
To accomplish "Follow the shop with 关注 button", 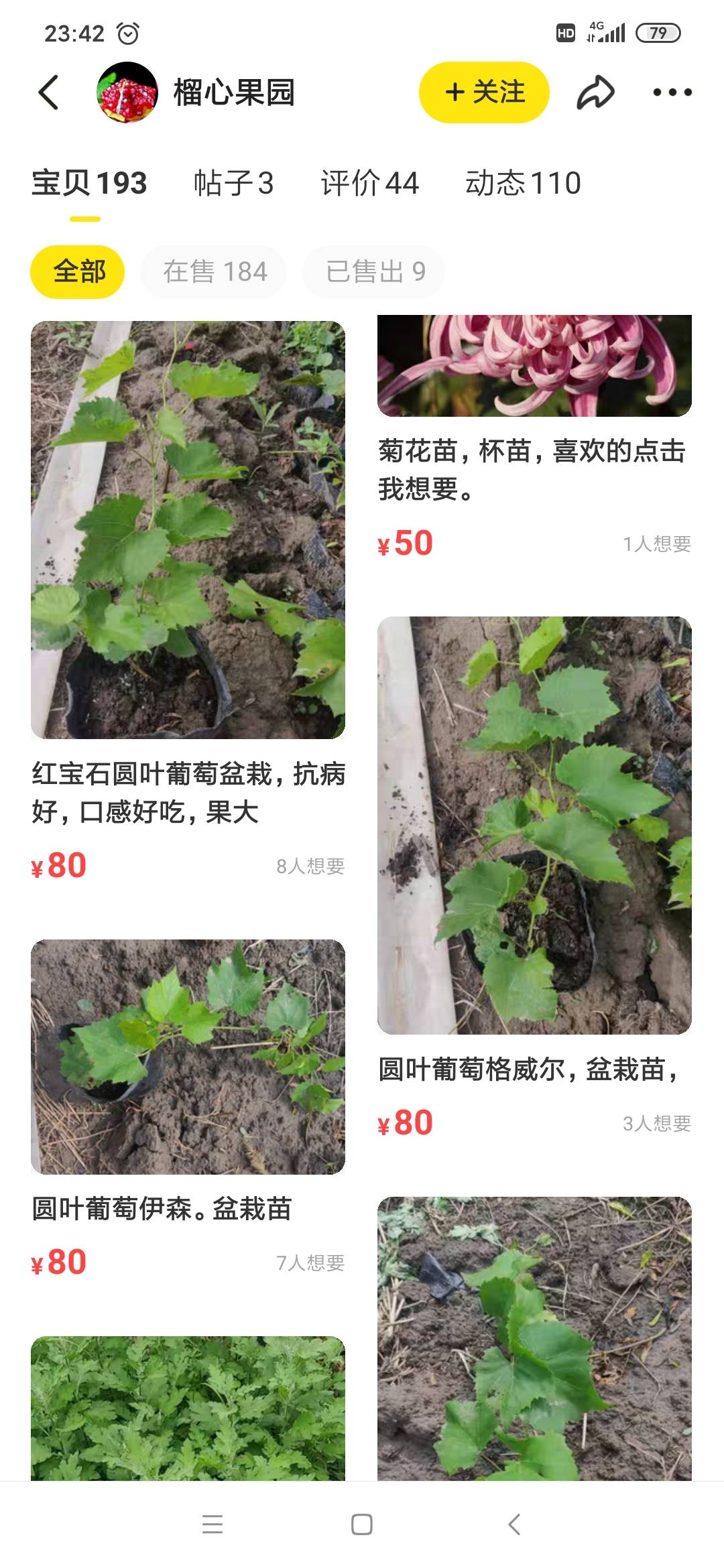I will [484, 92].
